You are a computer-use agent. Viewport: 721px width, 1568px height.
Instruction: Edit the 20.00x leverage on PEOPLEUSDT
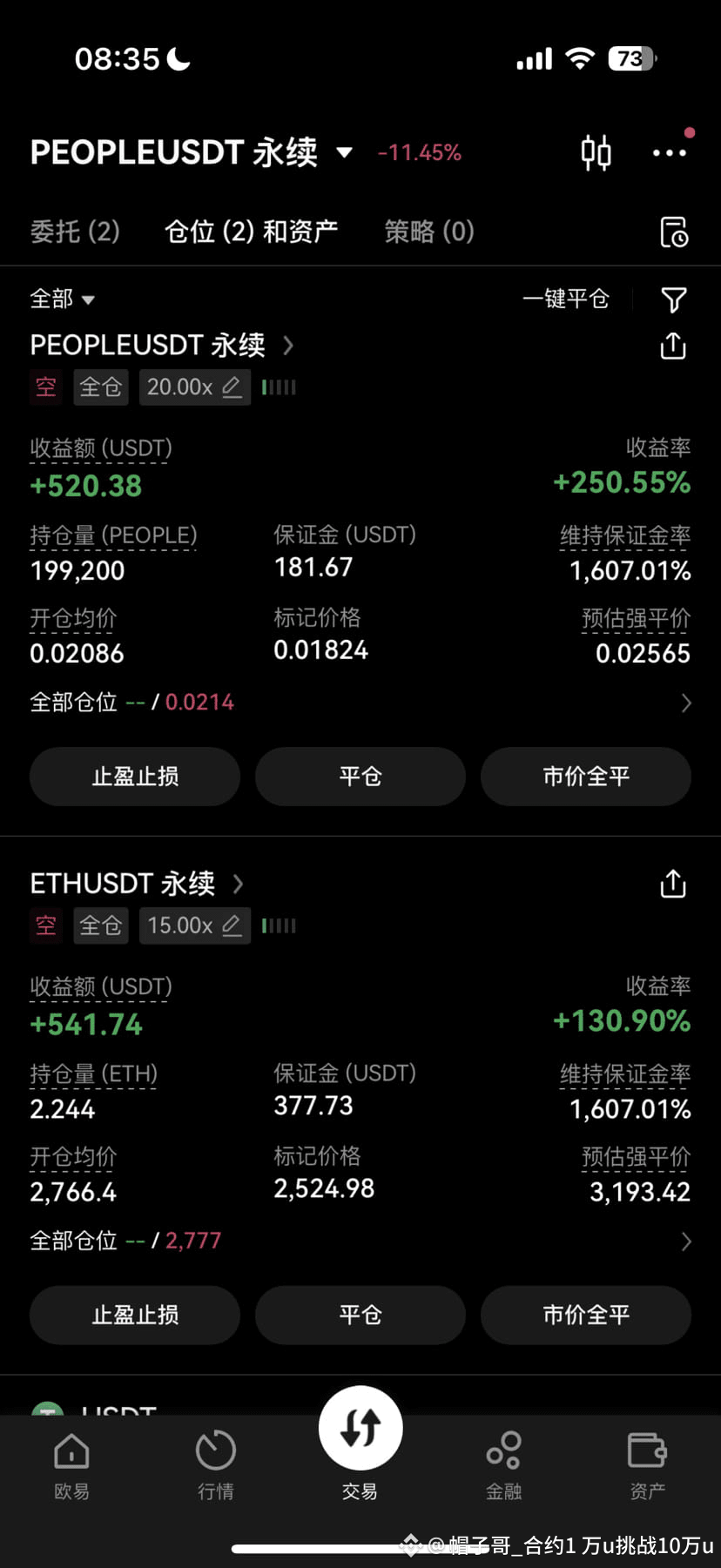tap(195, 387)
